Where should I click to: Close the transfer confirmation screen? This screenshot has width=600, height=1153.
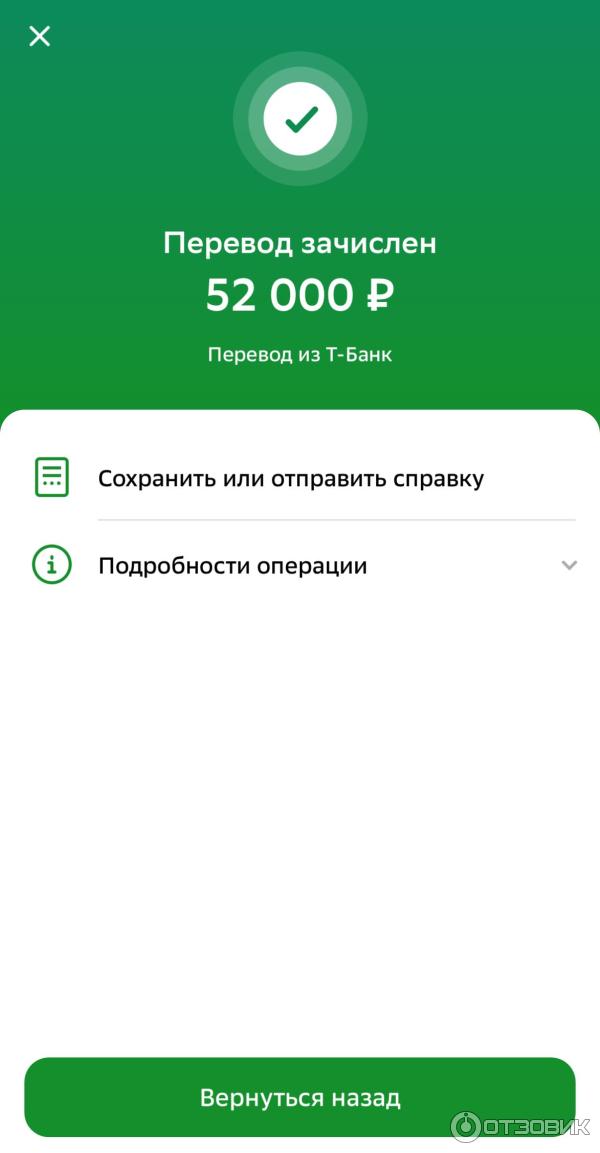point(39,37)
